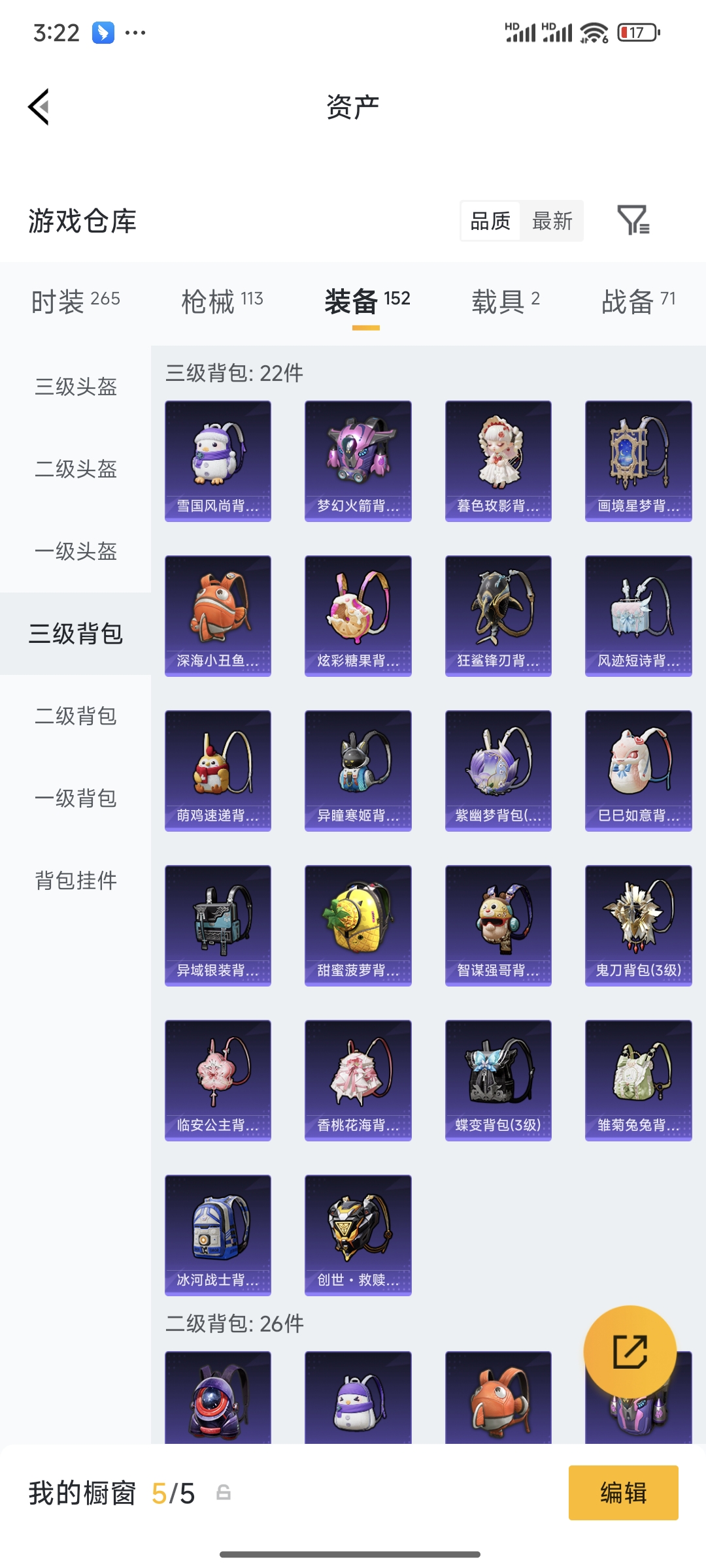Select the 背包挂件 category
The image size is (706, 1568).
(x=74, y=881)
